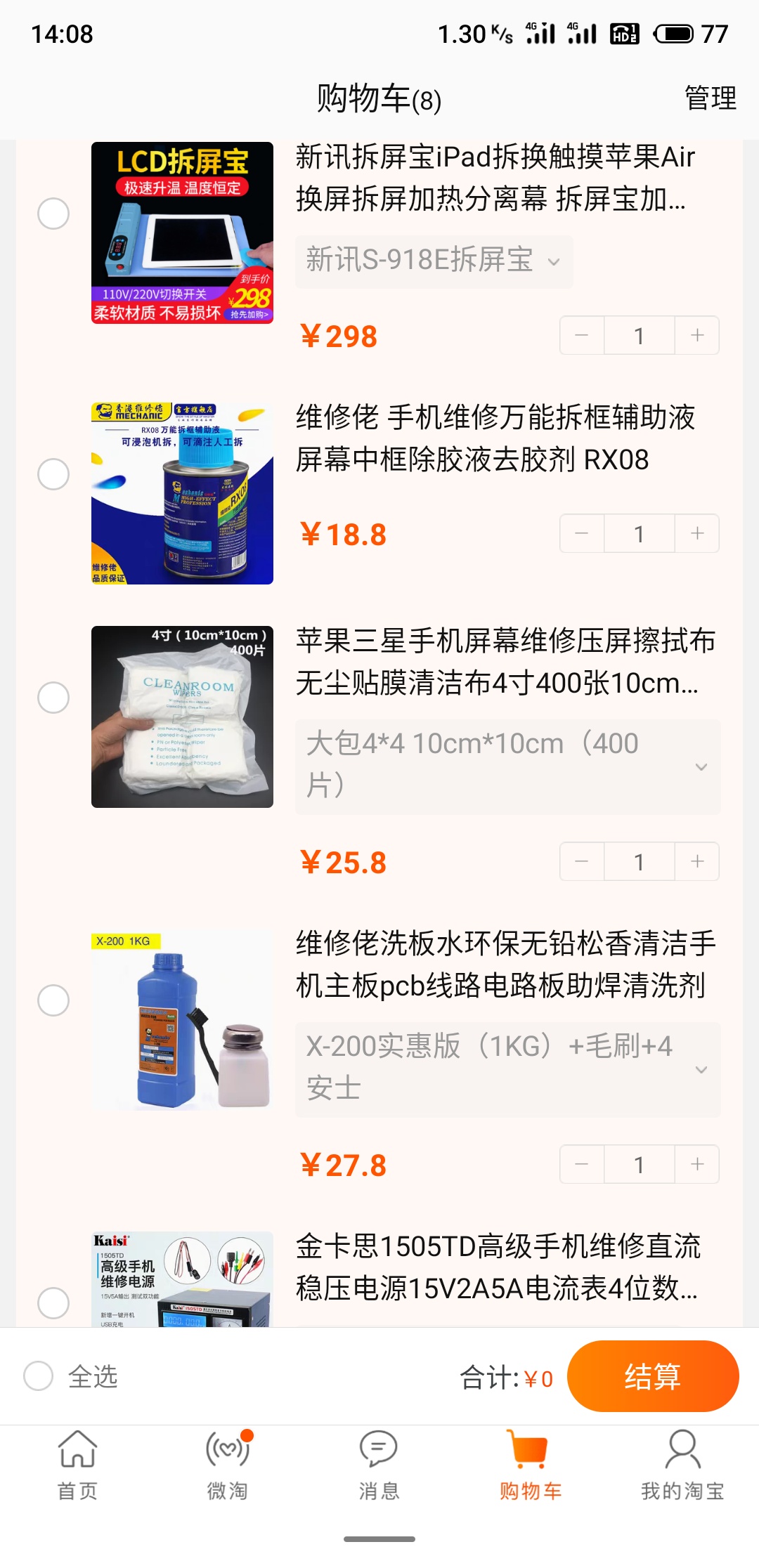Screen dimensions: 759x1568
Task: Increase quantity of the ¥27.8 item
Action: point(697,1165)
